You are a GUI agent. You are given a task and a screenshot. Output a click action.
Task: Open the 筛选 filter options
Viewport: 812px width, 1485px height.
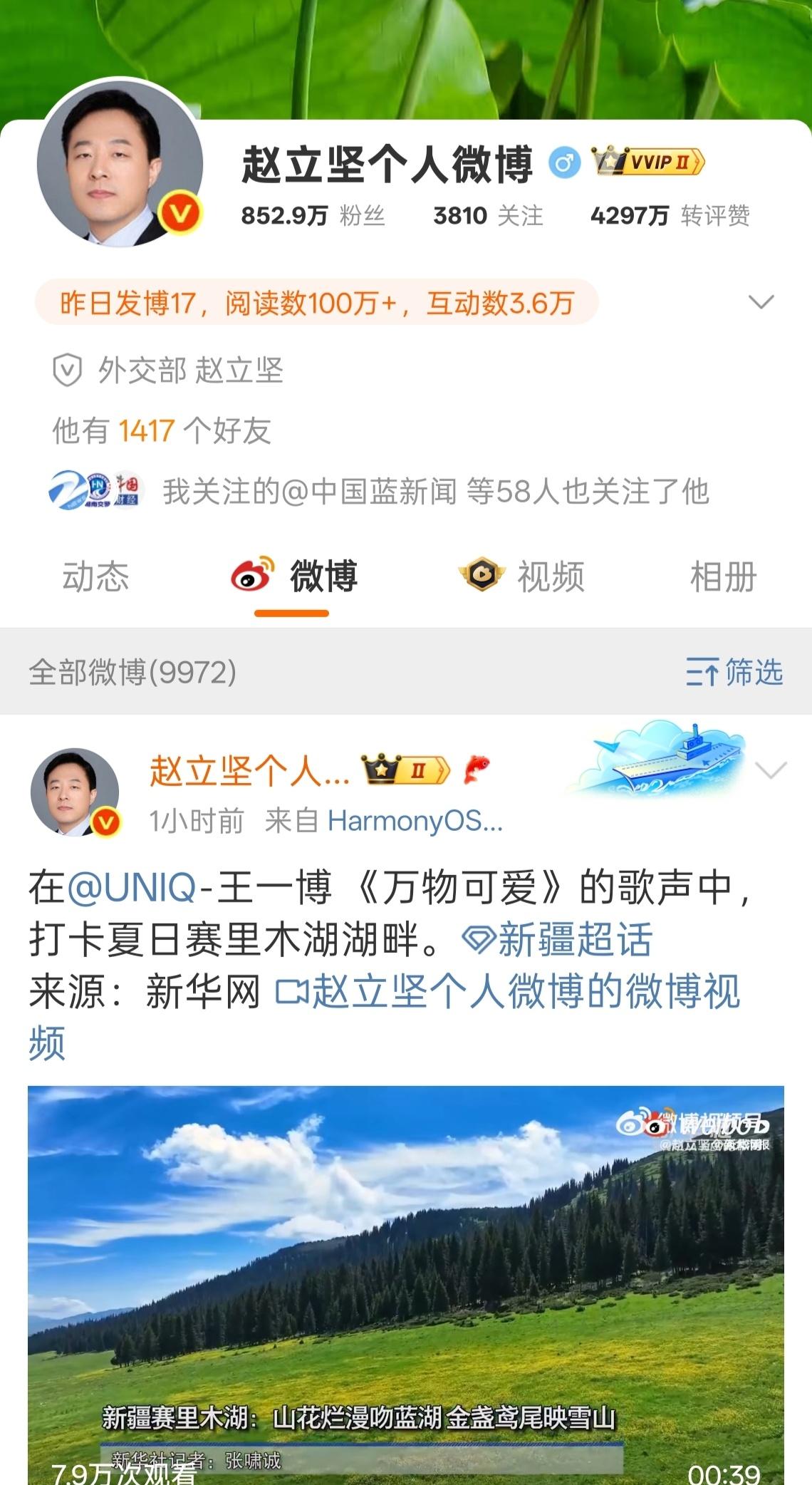pyautogui.click(x=734, y=672)
